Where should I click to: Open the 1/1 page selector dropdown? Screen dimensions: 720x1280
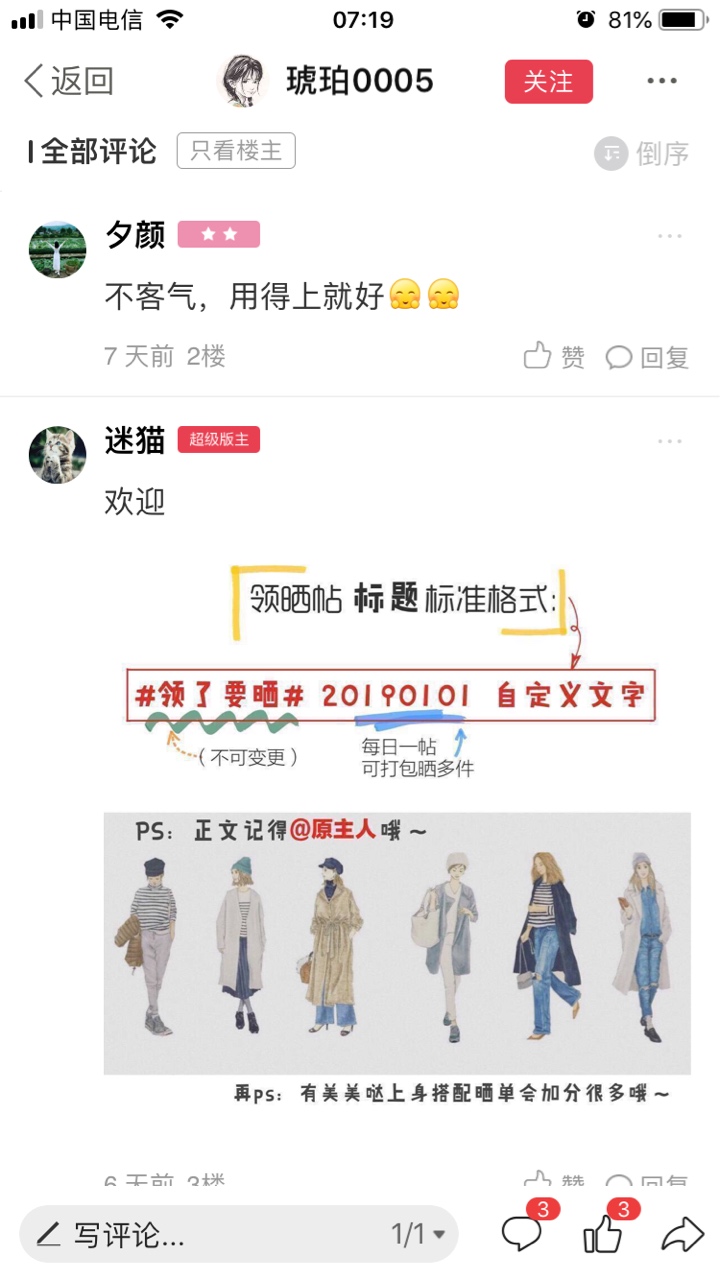click(418, 1235)
